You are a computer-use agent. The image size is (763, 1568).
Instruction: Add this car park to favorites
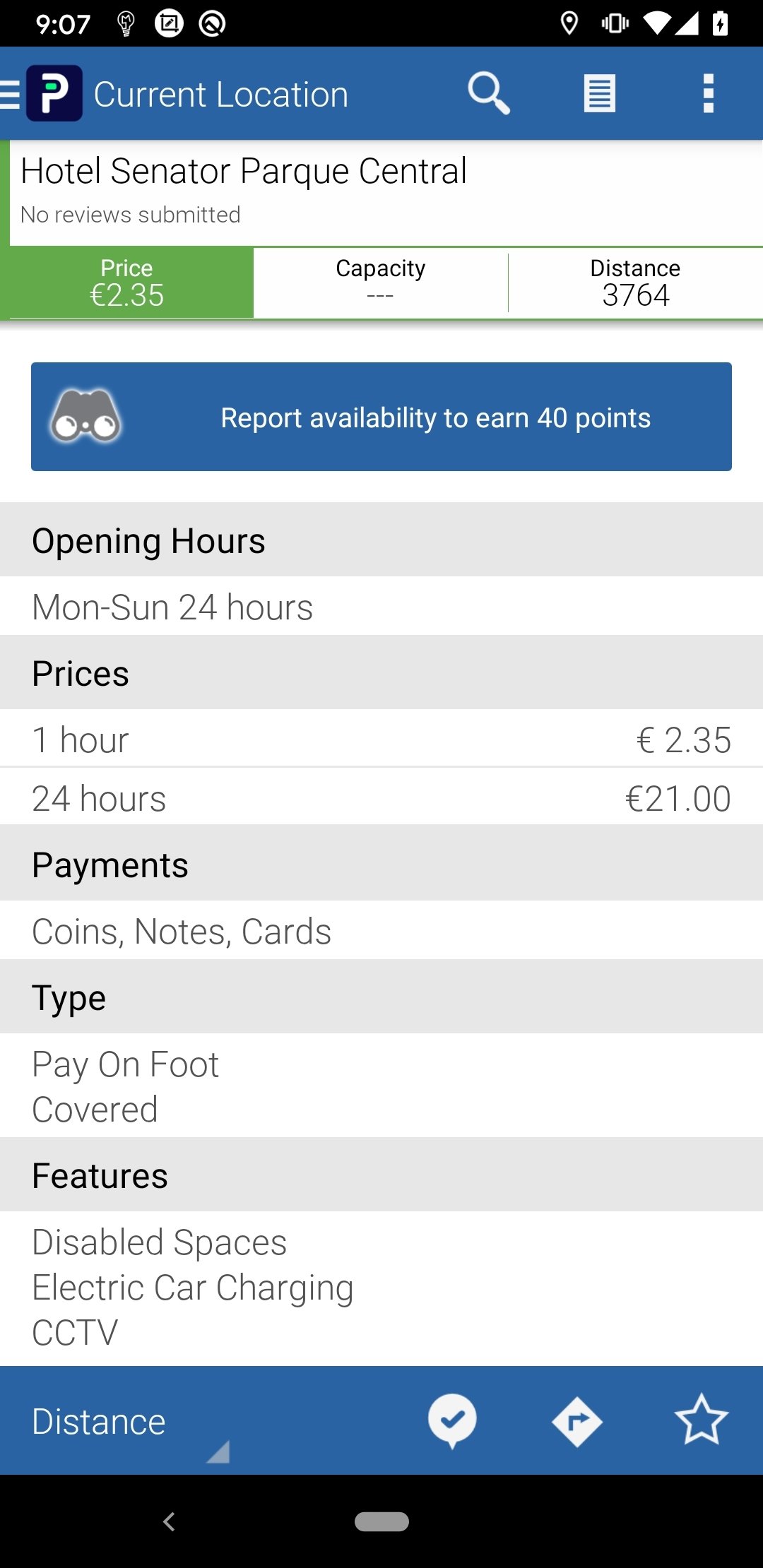(701, 1420)
